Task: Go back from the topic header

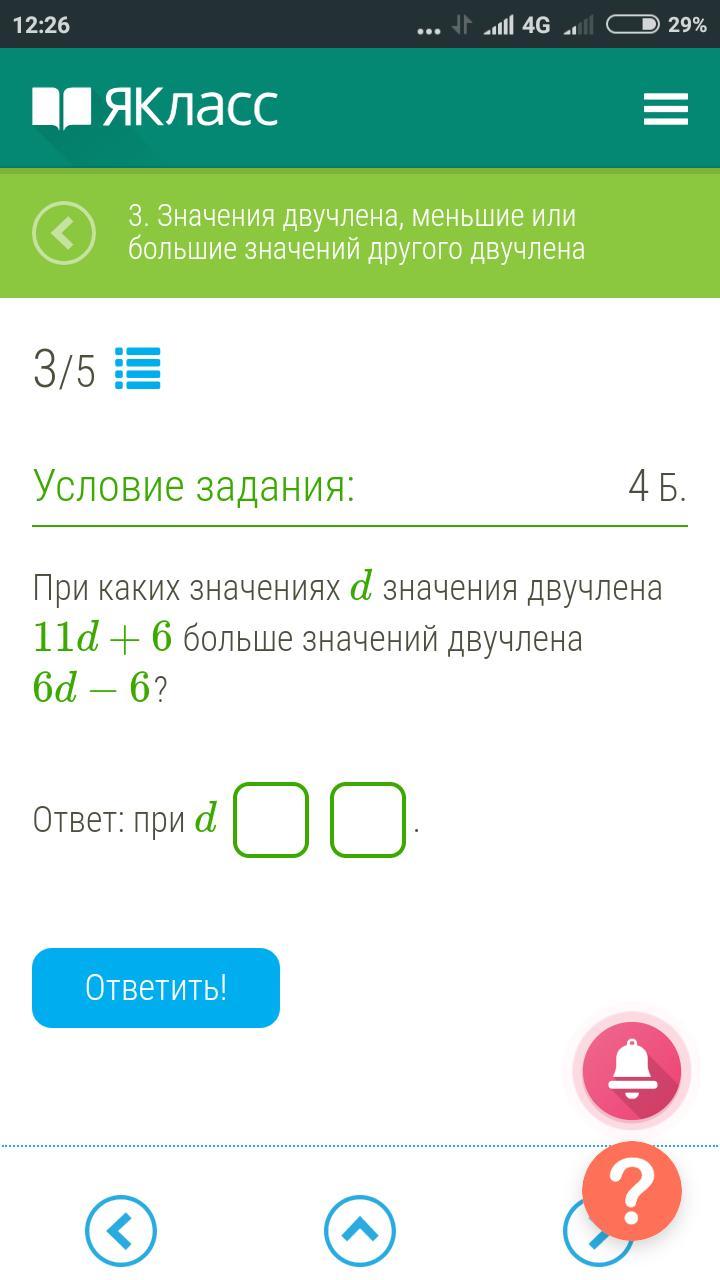Action: click(64, 233)
